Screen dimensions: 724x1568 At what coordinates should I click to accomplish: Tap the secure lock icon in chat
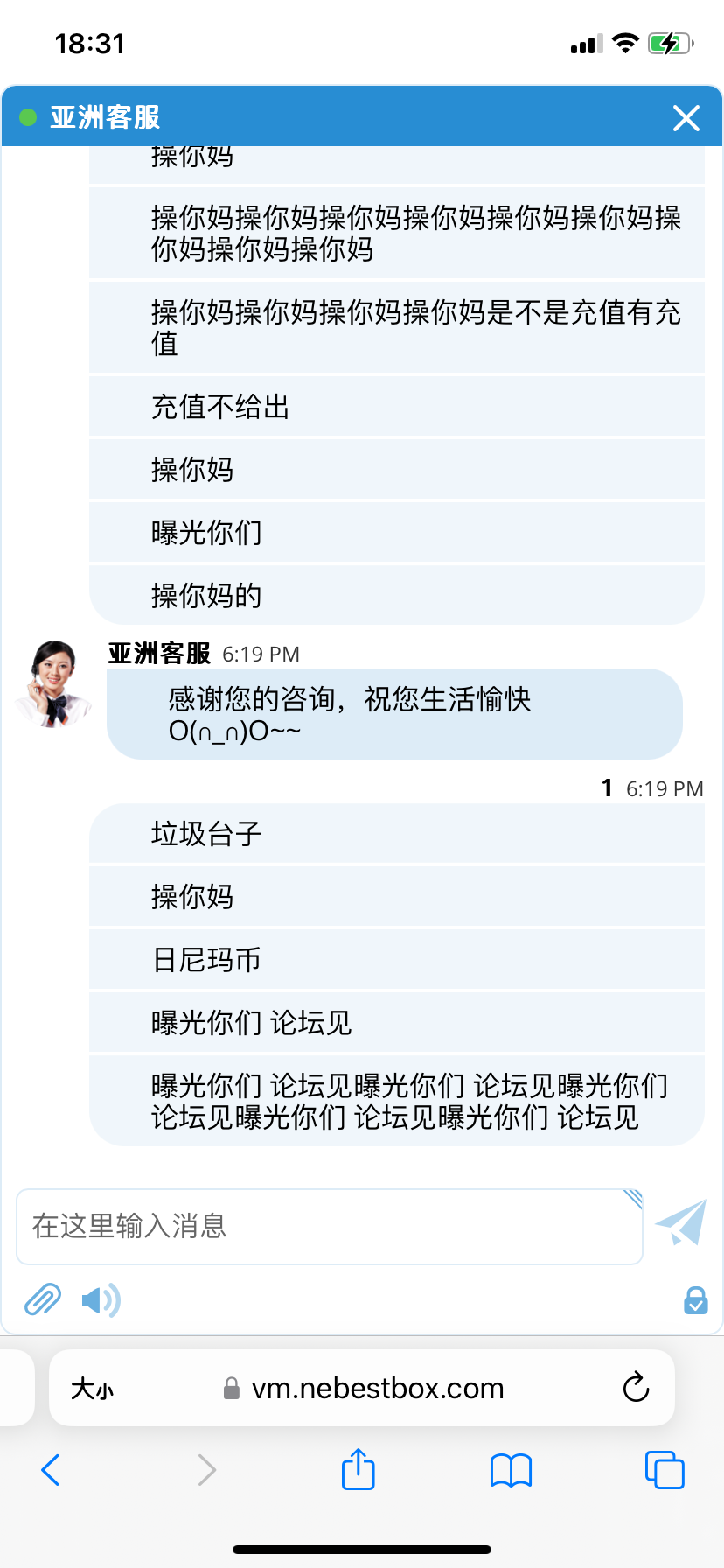[x=695, y=1301]
